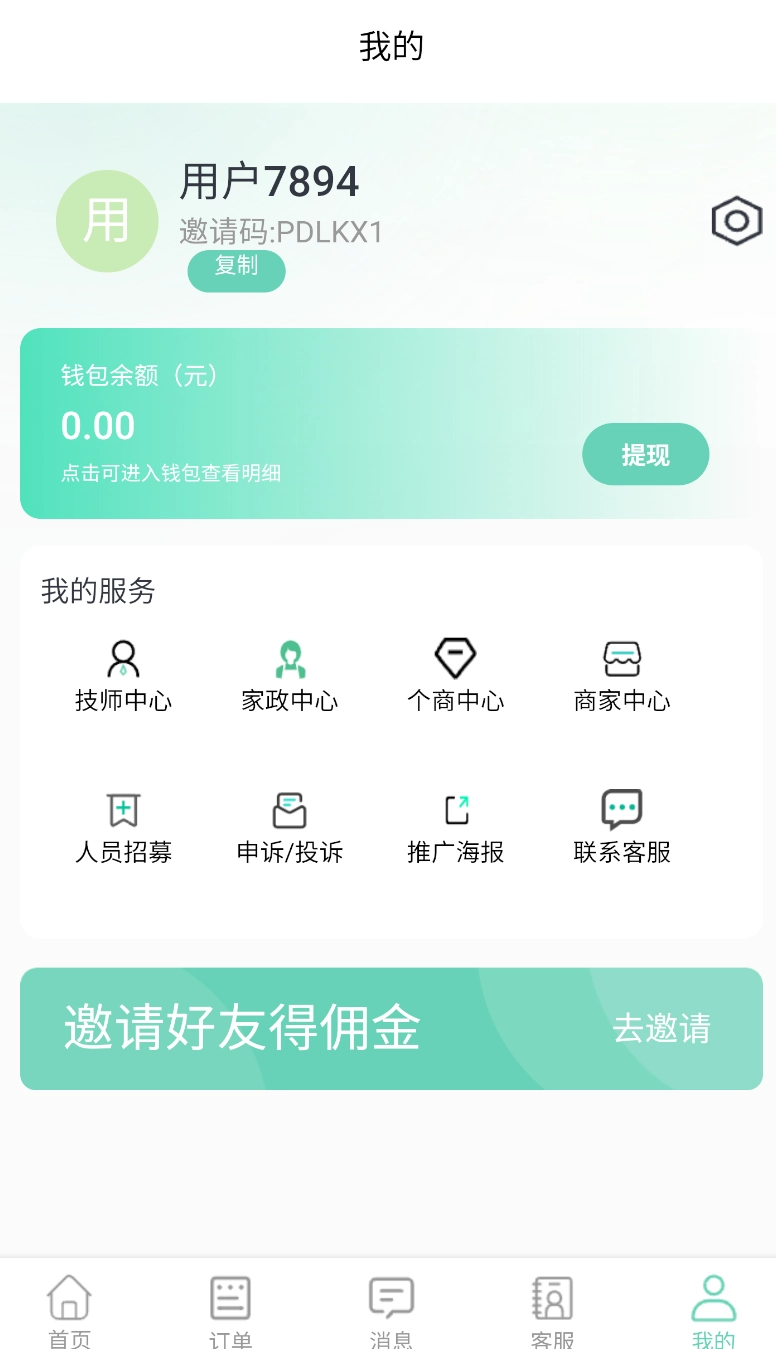Open the 联系客服 contact service icon

point(621,826)
